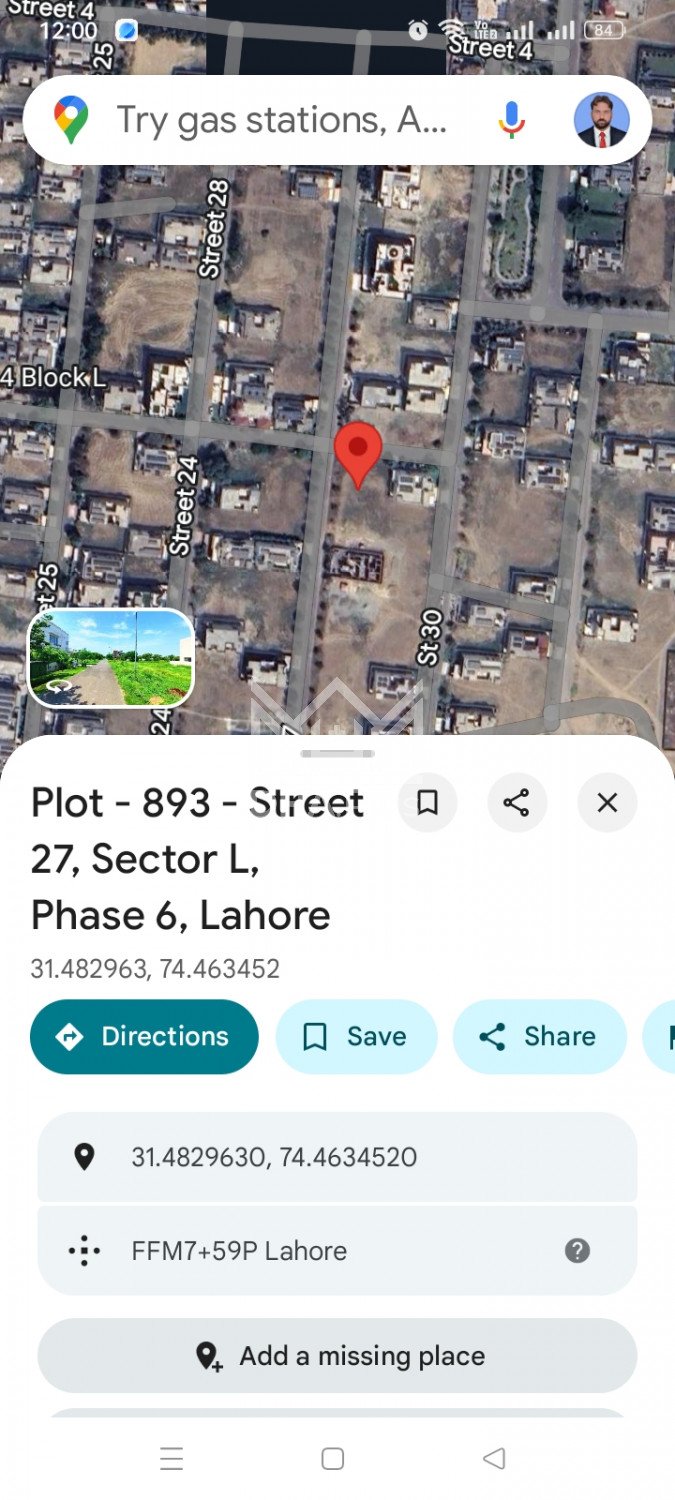Open the search bar in Maps

280,120
